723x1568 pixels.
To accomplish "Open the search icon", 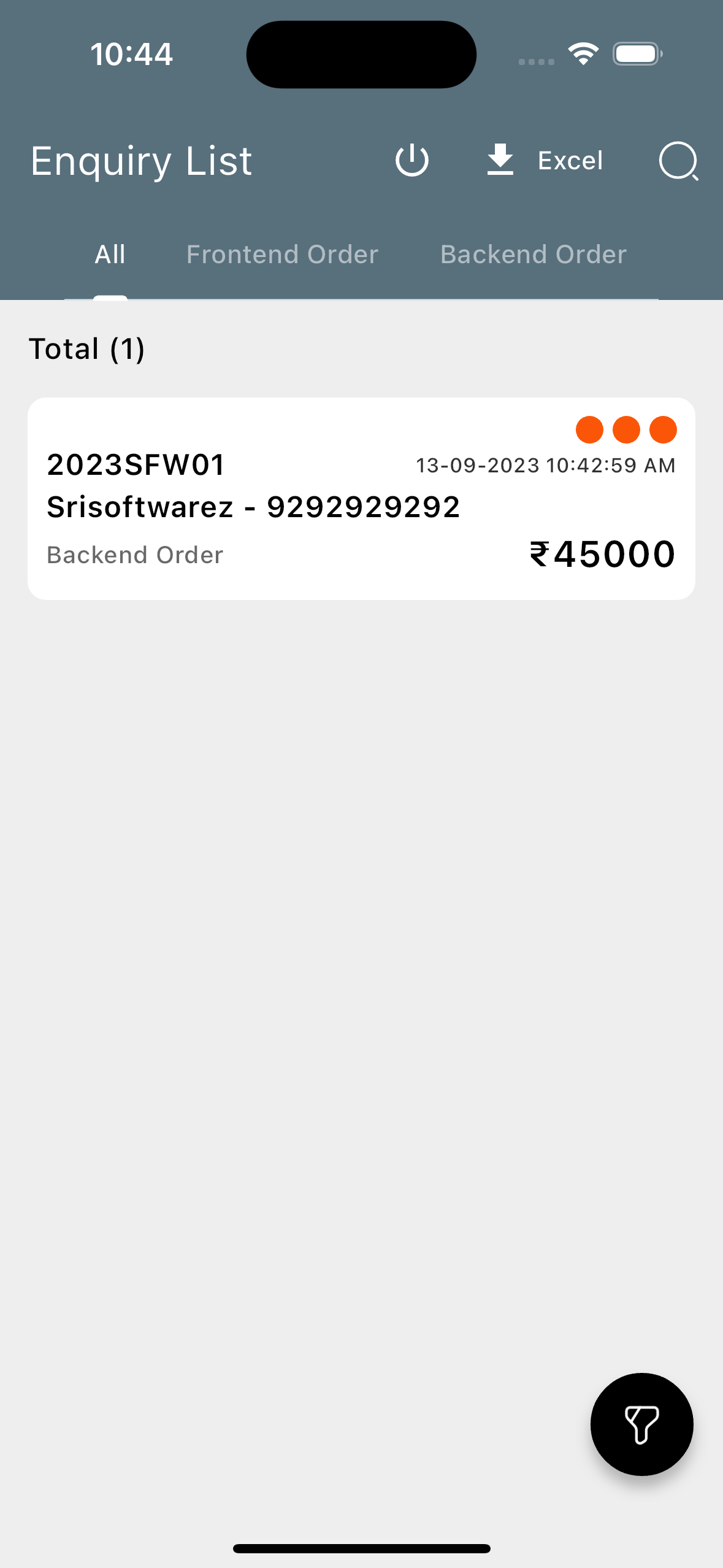I will pos(678,161).
